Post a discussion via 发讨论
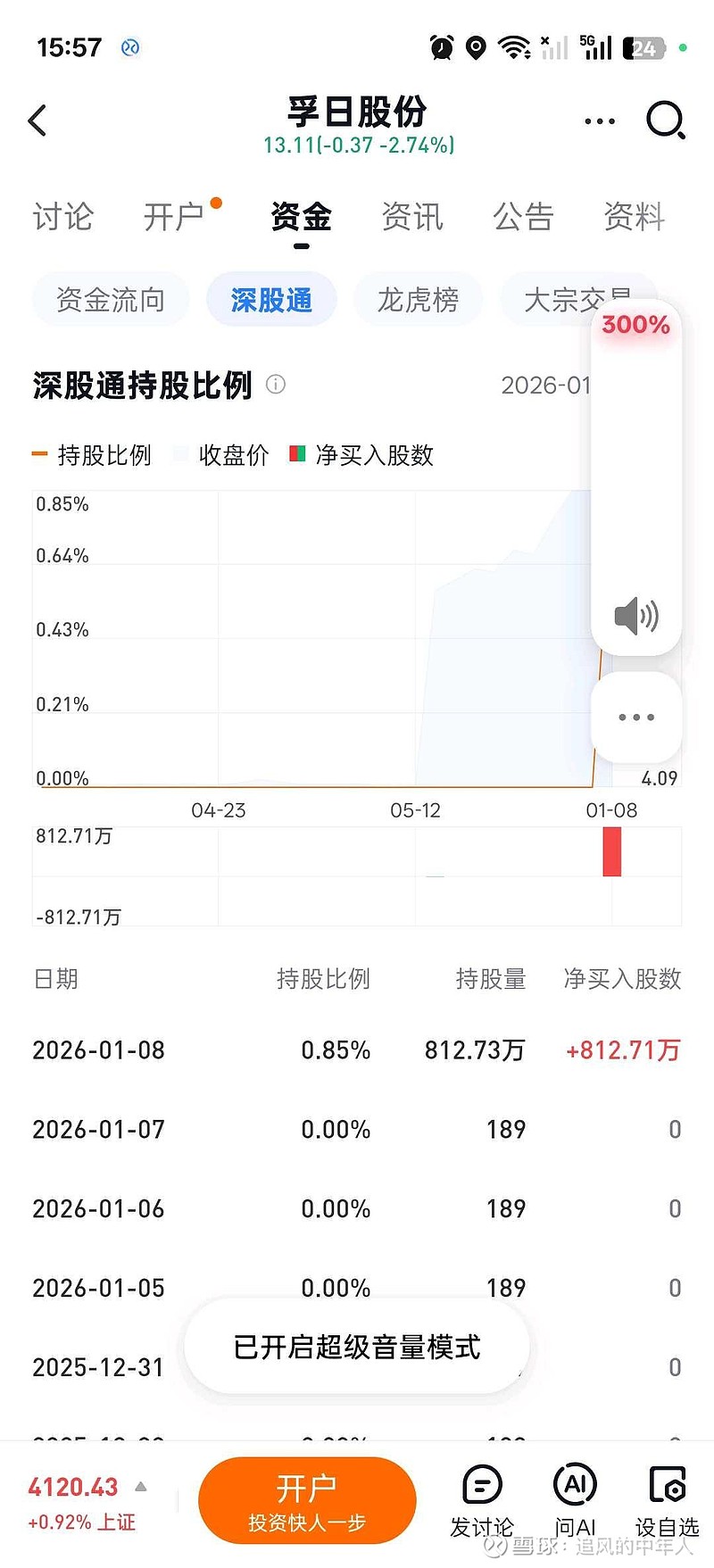 [482, 1500]
